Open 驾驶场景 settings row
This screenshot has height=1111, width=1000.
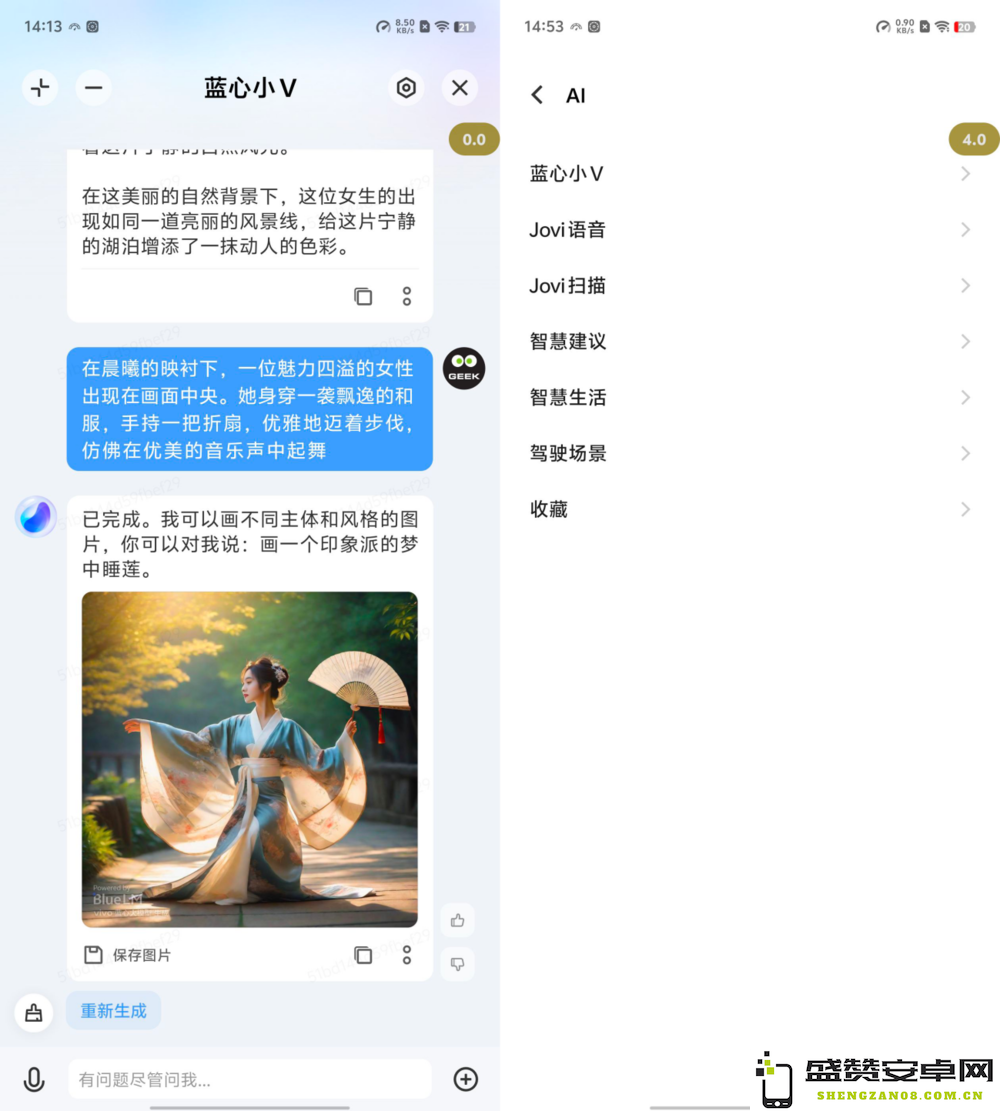(750, 454)
